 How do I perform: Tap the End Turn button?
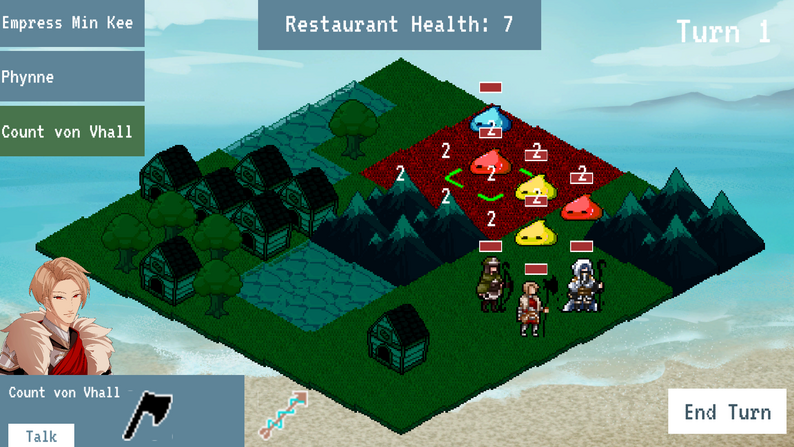coord(727,412)
